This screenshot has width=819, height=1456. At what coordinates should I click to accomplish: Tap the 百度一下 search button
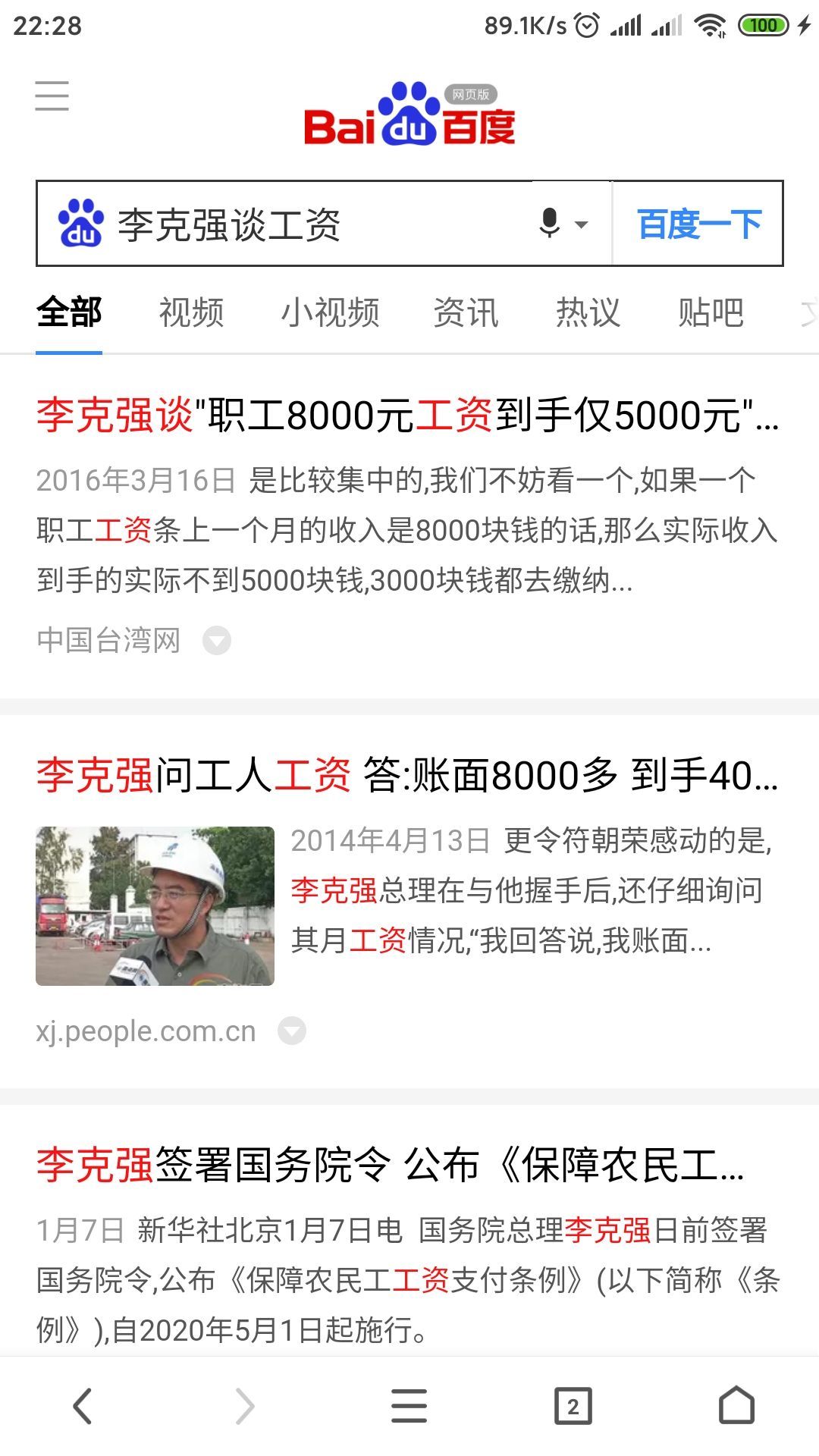698,224
